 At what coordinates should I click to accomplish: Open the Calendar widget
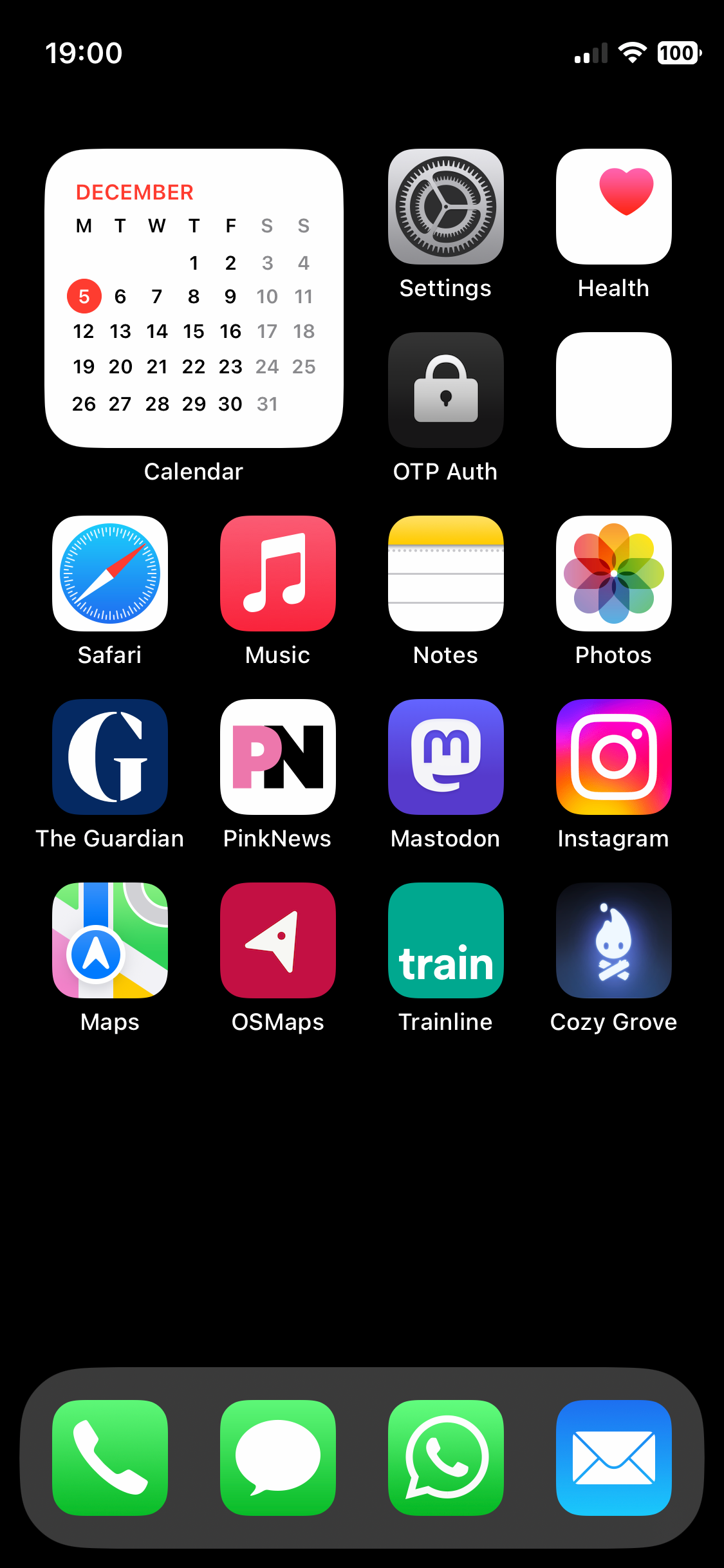click(194, 299)
